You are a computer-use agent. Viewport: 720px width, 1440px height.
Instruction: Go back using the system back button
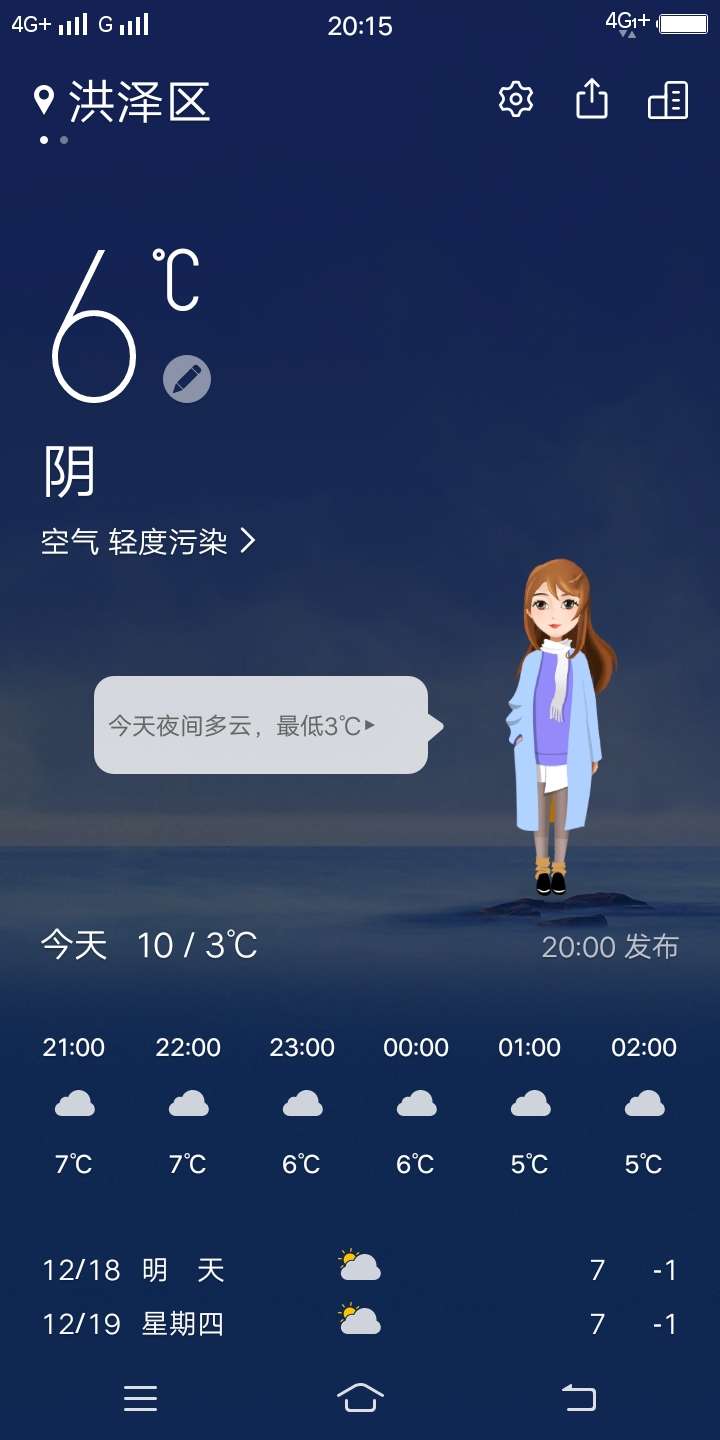pyautogui.click(x=579, y=1397)
